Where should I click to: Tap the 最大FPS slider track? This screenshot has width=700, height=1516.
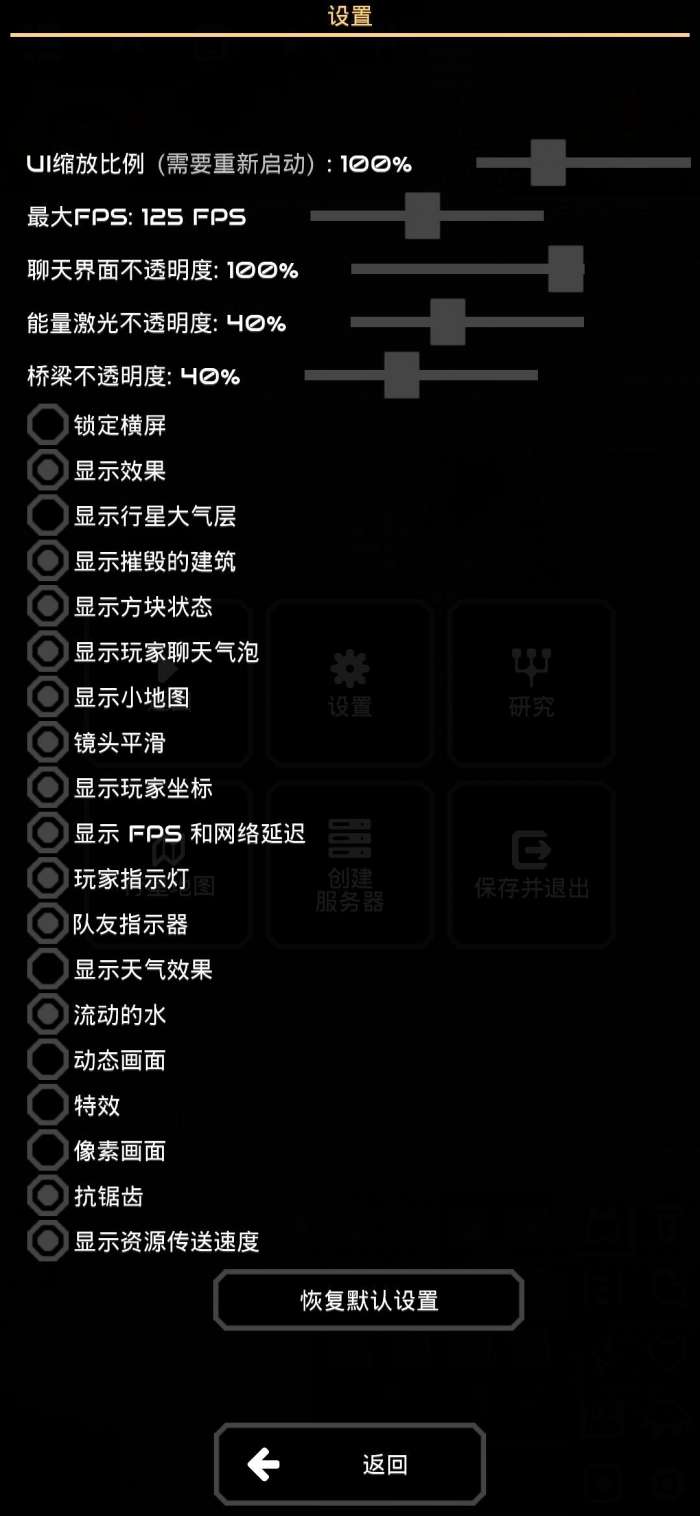427,215
